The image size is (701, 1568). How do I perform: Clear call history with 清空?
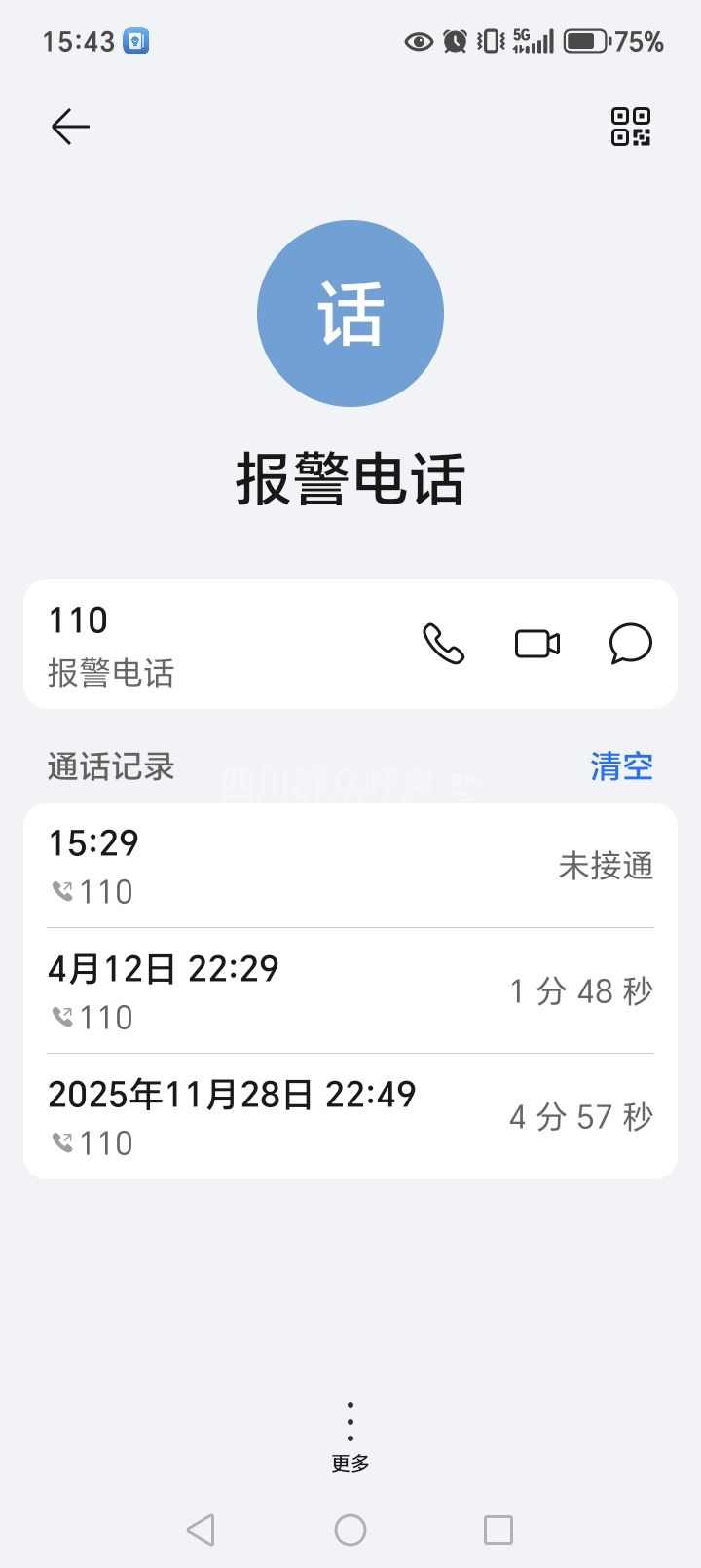point(621,766)
